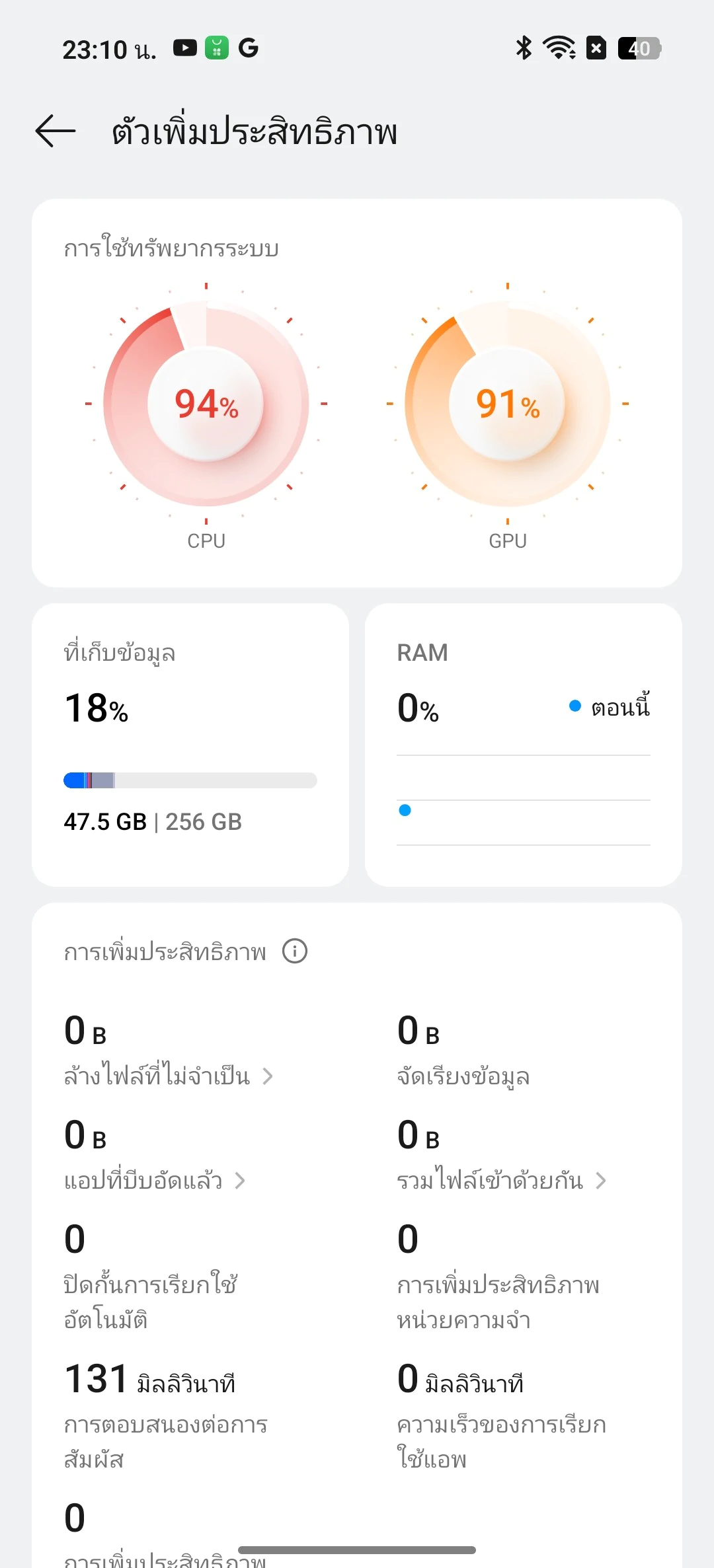Open ล้างไฟล์ที่ไม่จำเป็น details
Image resolution: width=714 pixels, height=1568 pixels.
click(169, 1076)
